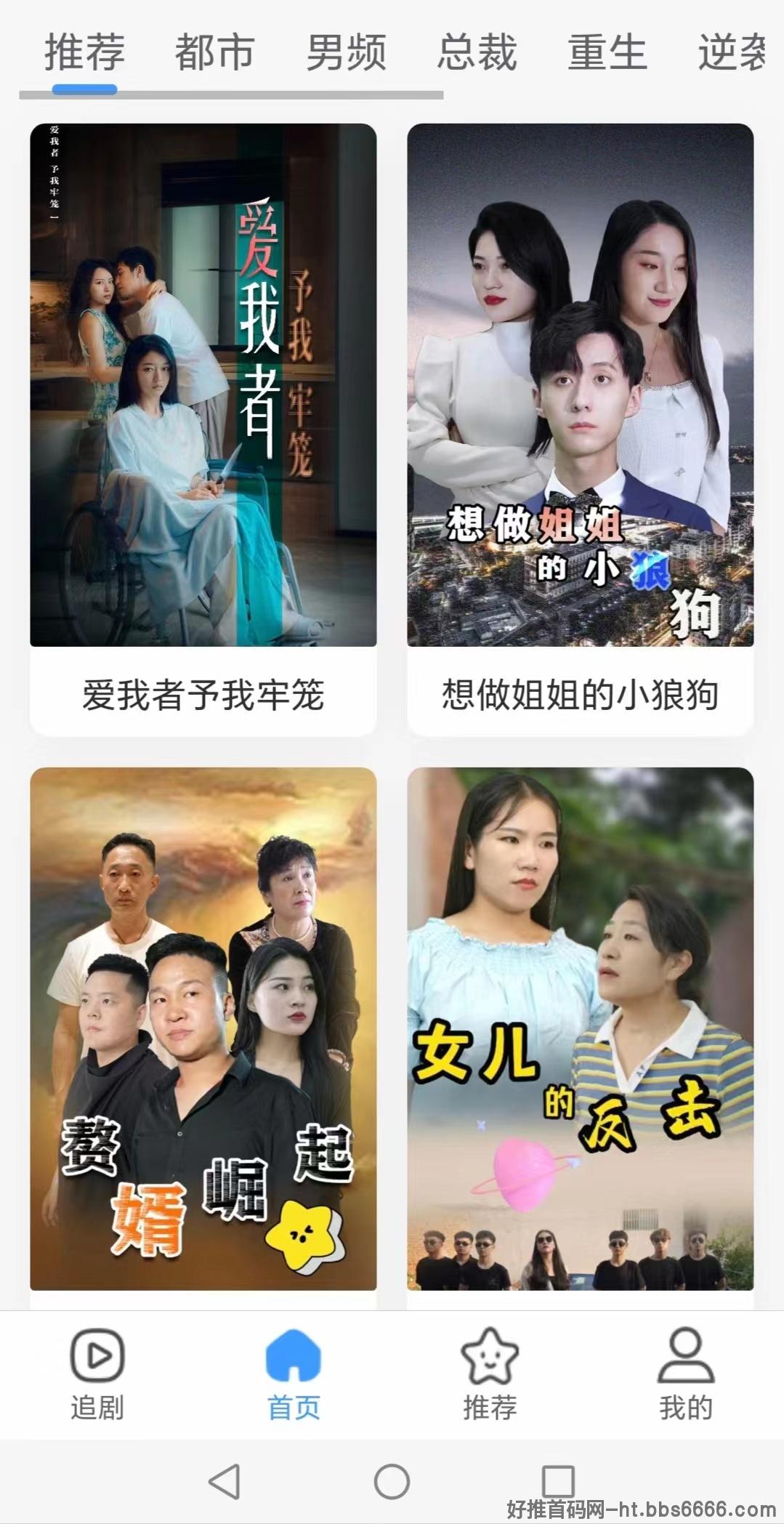Viewport: 784px width, 1524px height.
Task: Tap the system back button
Action: coord(225,1481)
